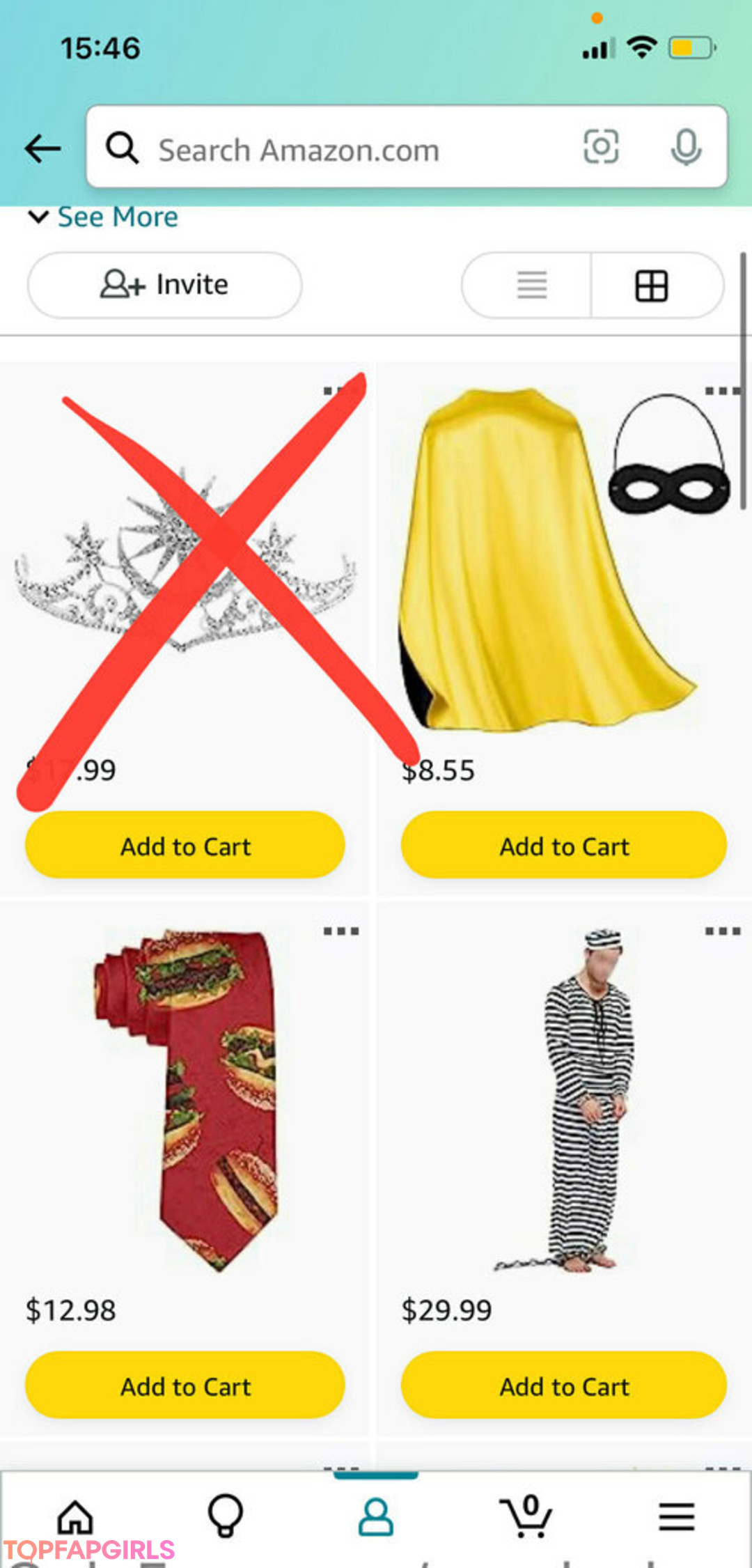Image resolution: width=752 pixels, height=1568 pixels.
Task: Open the lightbulb Inspire tab
Action: pyautogui.click(x=226, y=1516)
